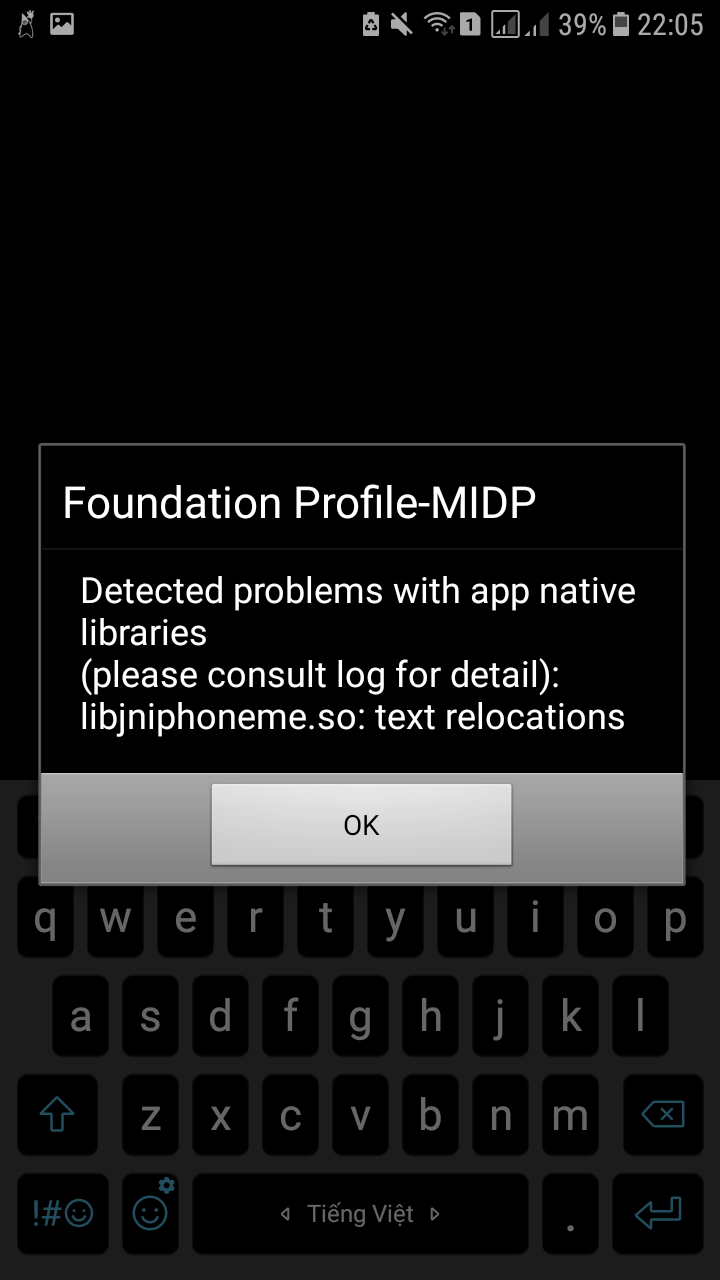Tap the backspace key on keyboard
The height and width of the screenshot is (1280, 720).
[661, 1114]
